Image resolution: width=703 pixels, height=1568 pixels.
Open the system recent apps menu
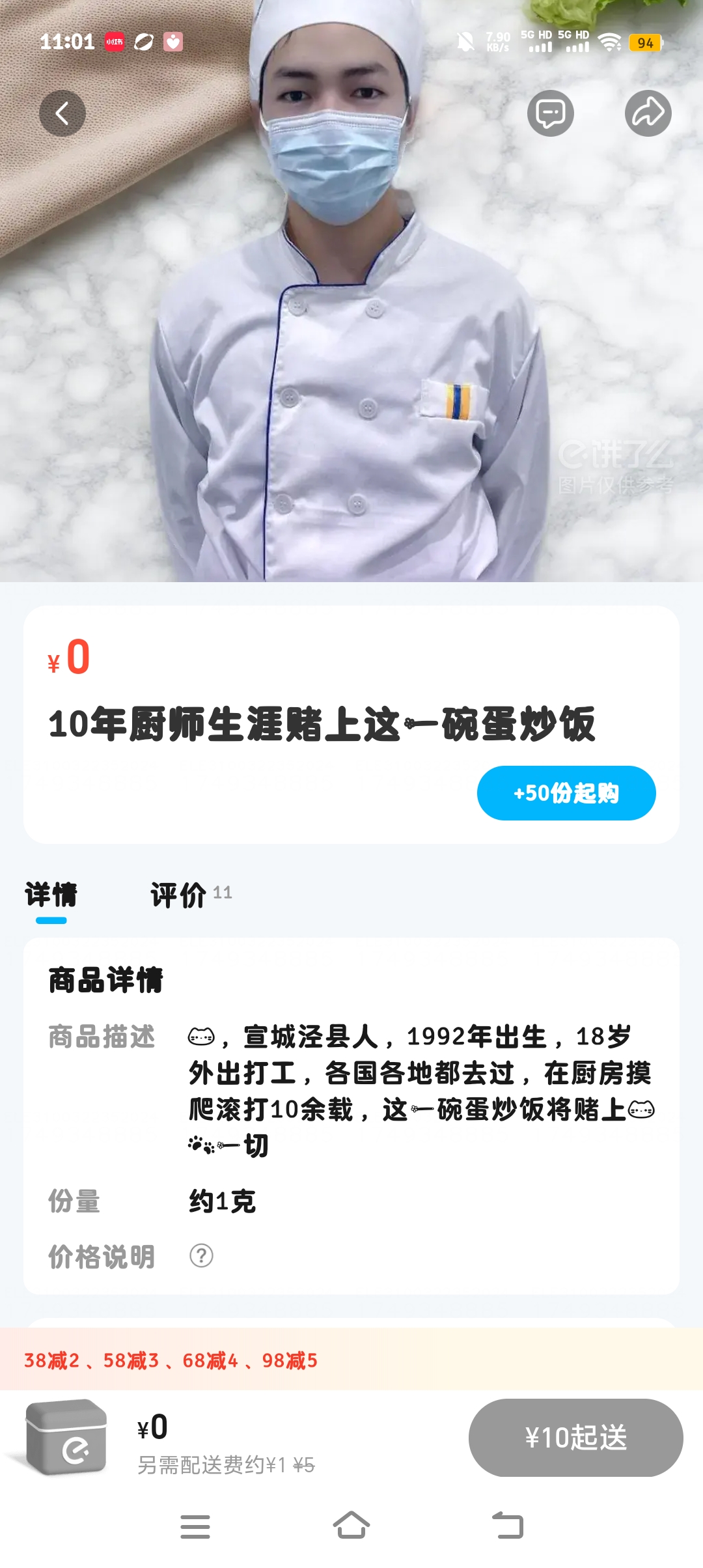tap(195, 1526)
